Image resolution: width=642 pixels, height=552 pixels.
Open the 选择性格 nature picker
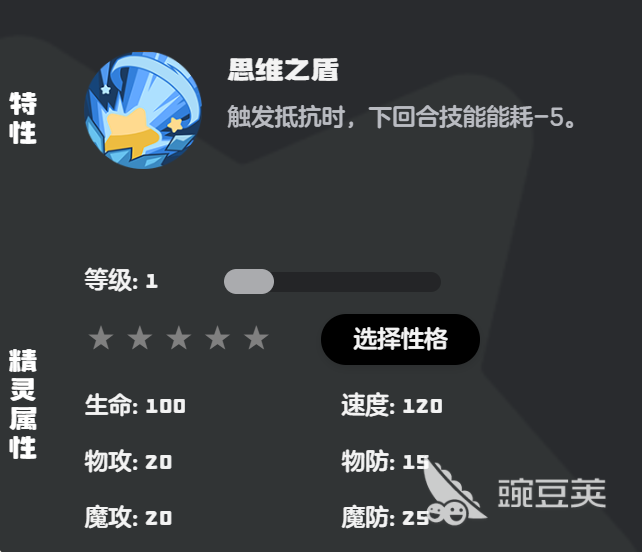(x=400, y=340)
